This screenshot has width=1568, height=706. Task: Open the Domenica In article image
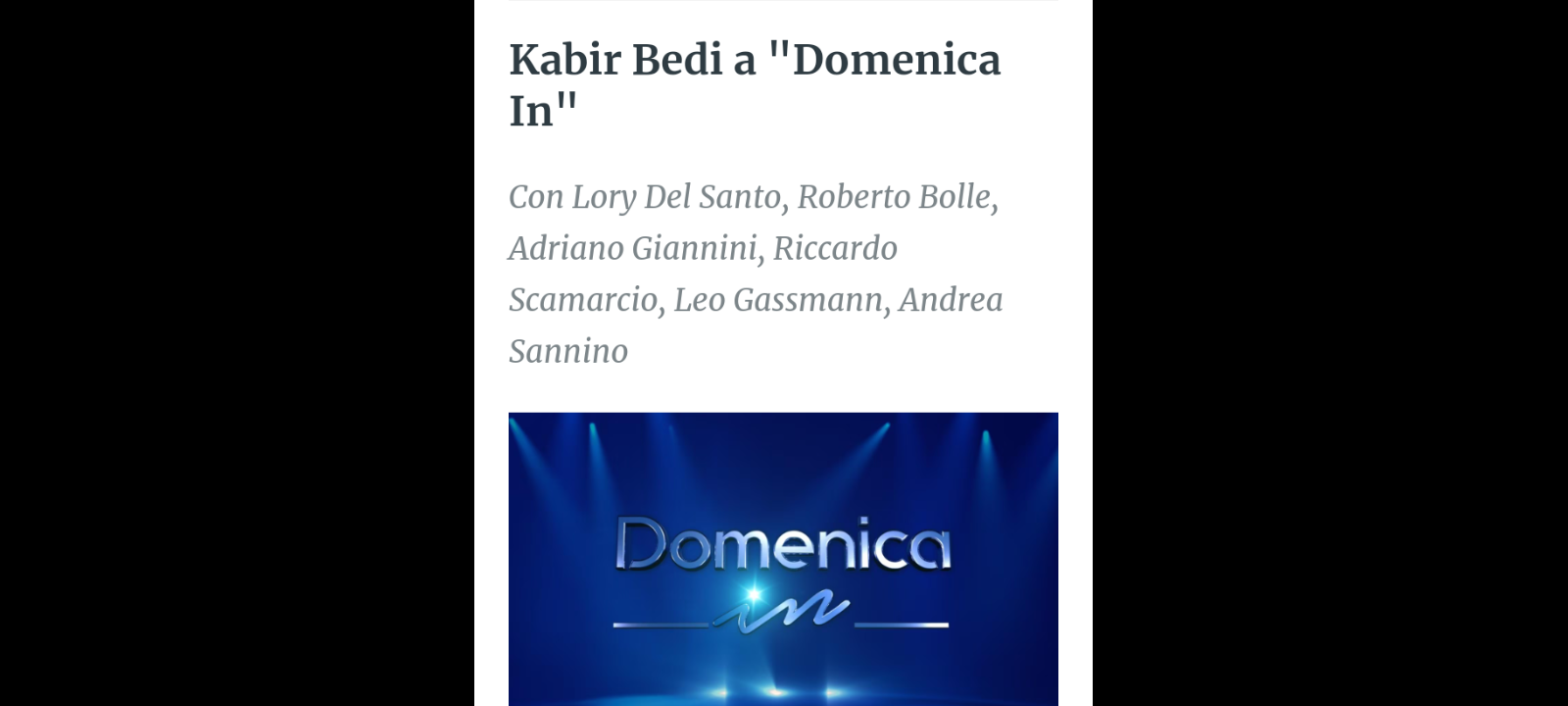click(x=783, y=559)
